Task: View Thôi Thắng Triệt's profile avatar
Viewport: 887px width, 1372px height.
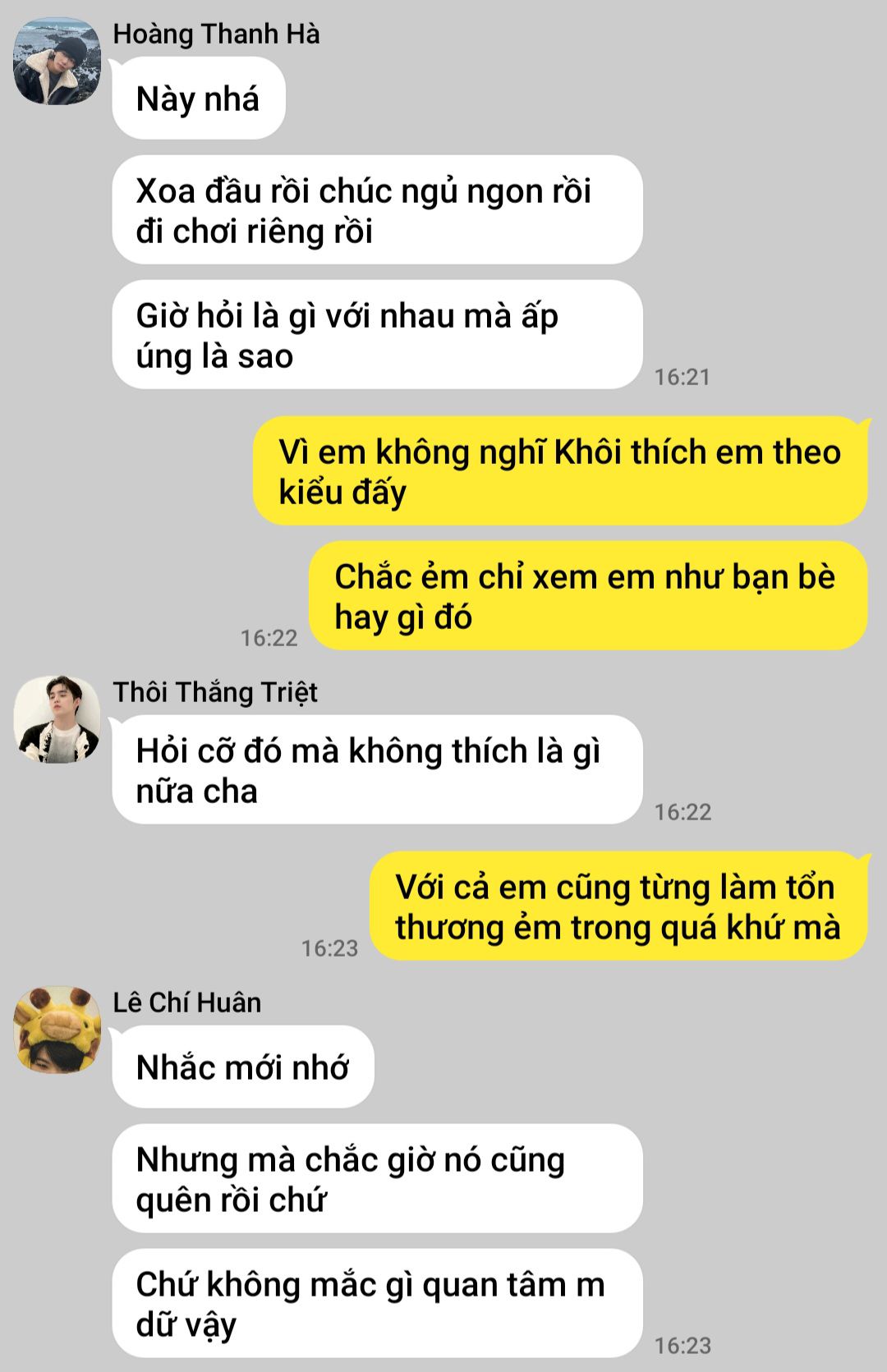Action: tap(57, 719)
